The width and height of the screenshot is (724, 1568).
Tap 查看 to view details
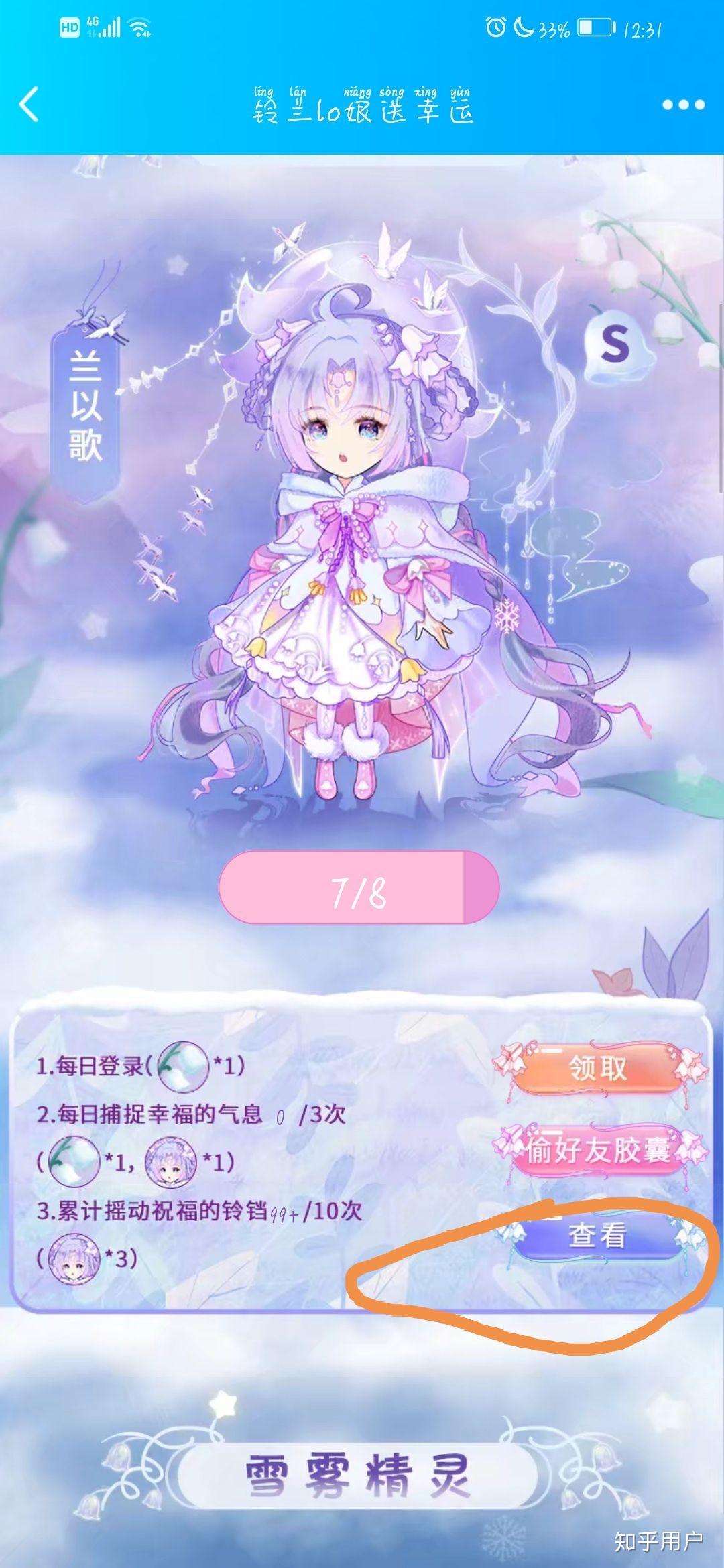[597, 1235]
